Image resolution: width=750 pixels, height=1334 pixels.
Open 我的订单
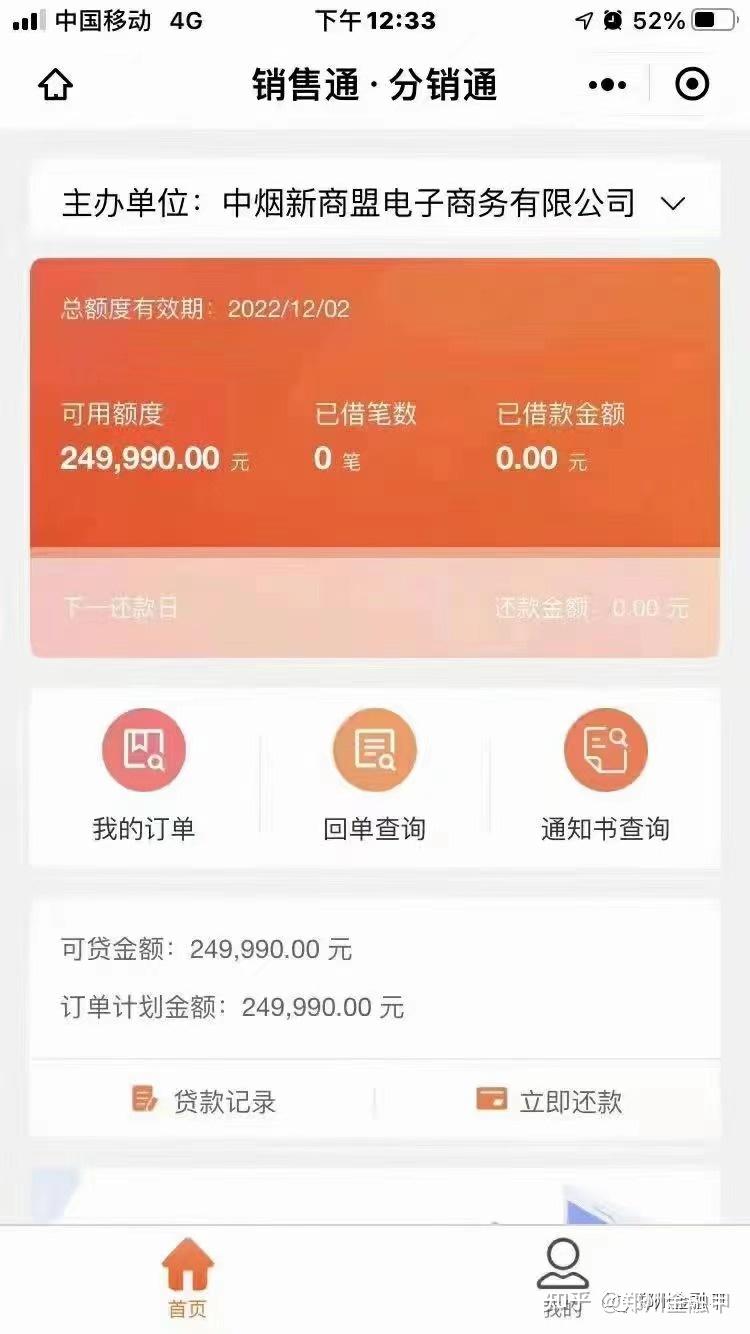tap(144, 775)
